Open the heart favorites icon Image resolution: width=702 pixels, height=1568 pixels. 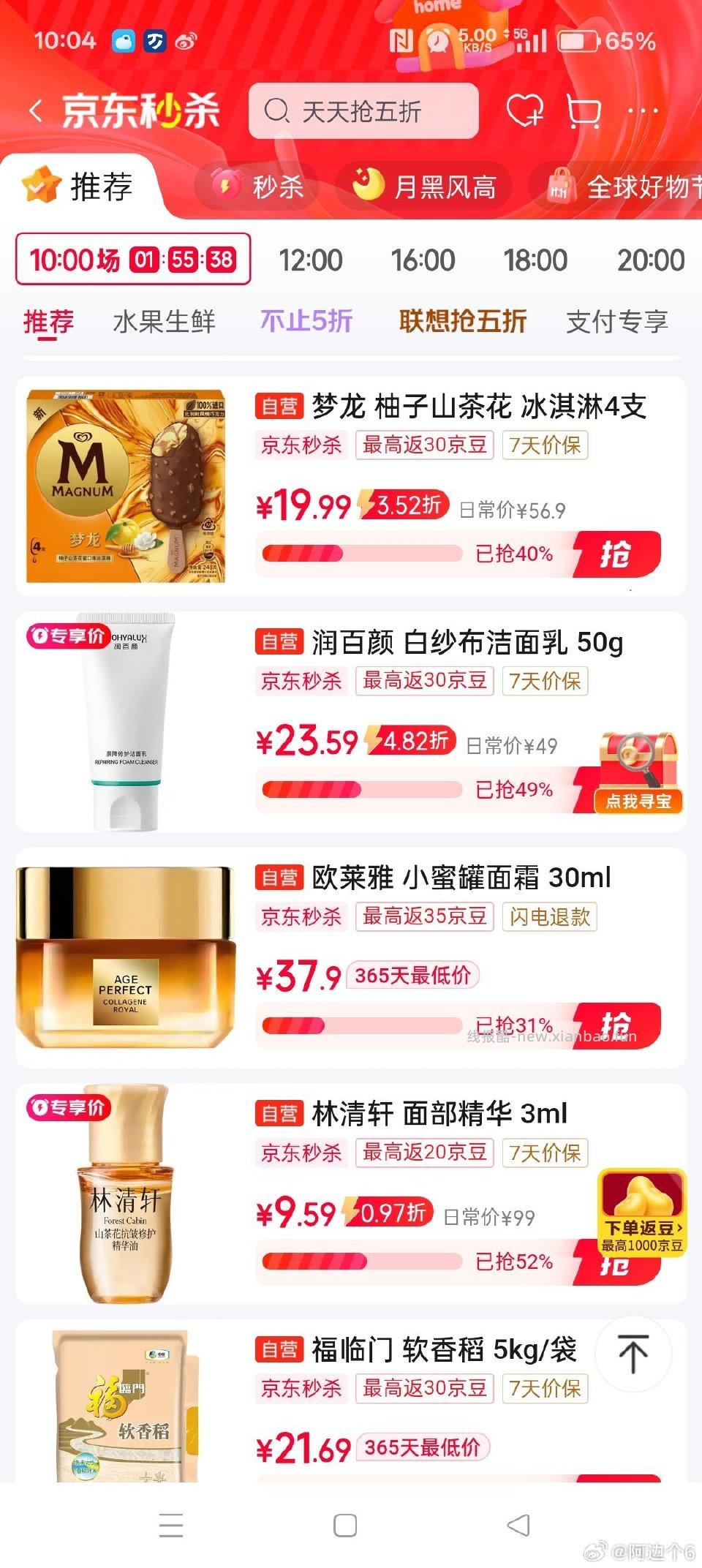(524, 111)
